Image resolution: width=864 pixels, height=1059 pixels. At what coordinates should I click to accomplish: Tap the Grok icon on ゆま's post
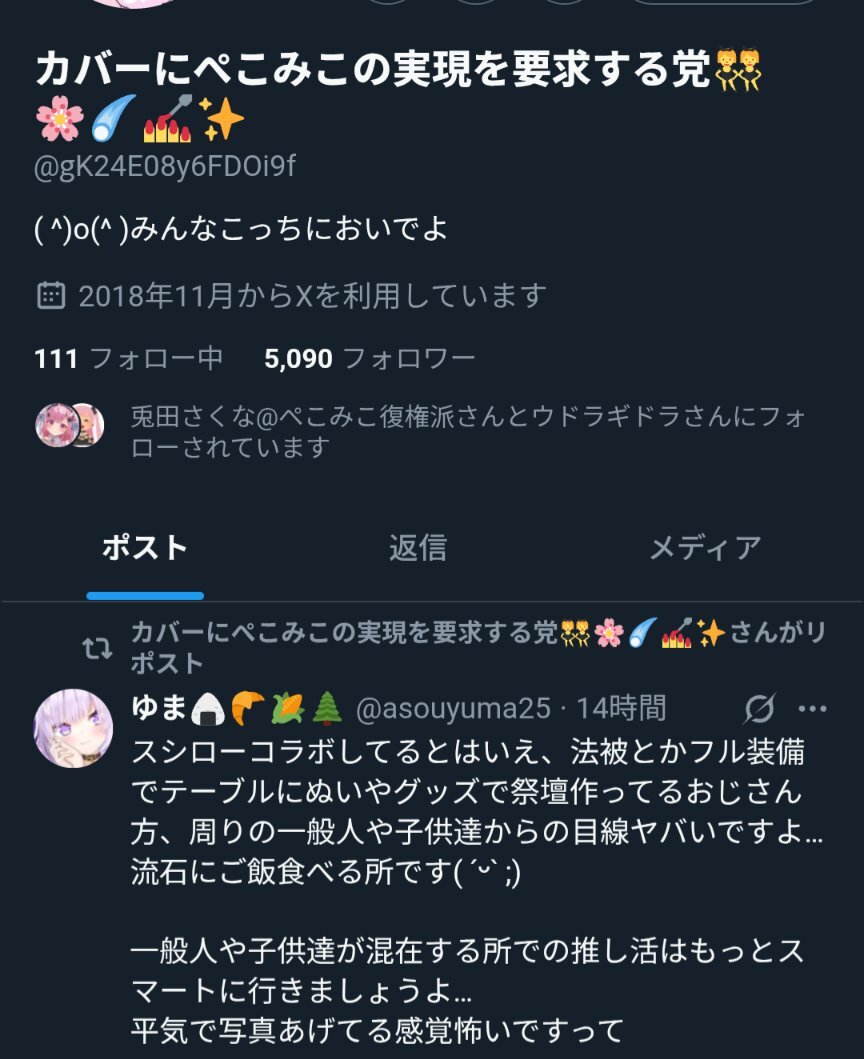pos(760,709)
